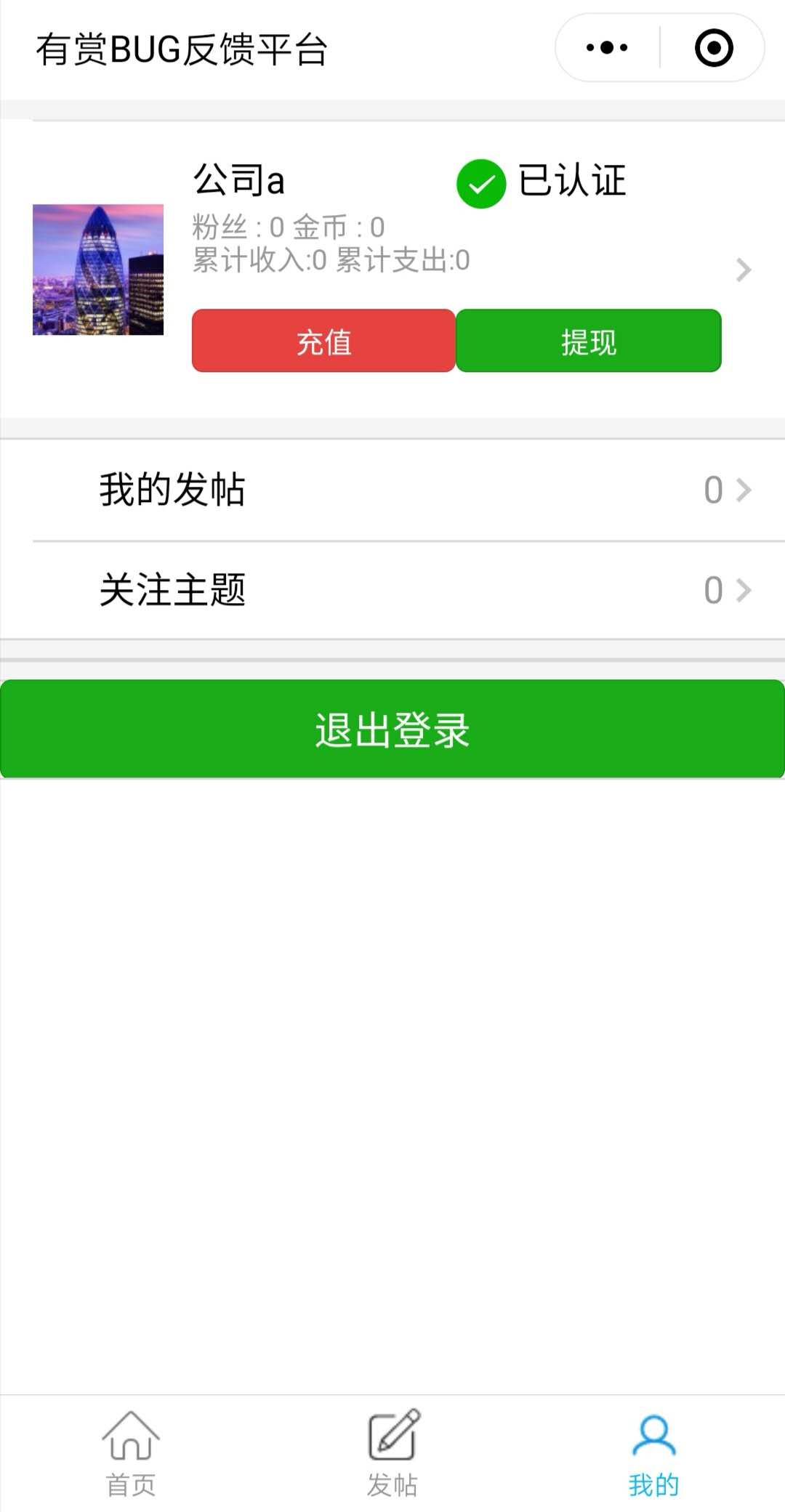Open the 关注主题 row
Screen dimensions: 785x1512
(x=392, y=590)
